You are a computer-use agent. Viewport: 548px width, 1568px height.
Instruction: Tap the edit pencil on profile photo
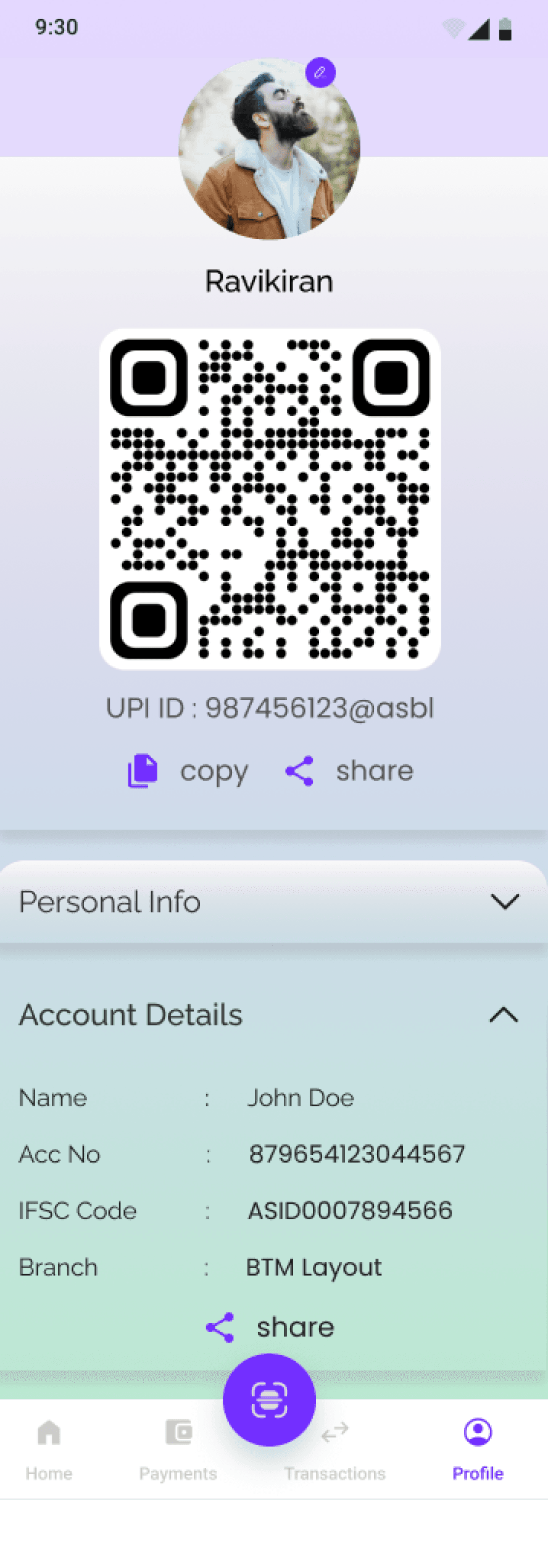(x=320, y=72)
